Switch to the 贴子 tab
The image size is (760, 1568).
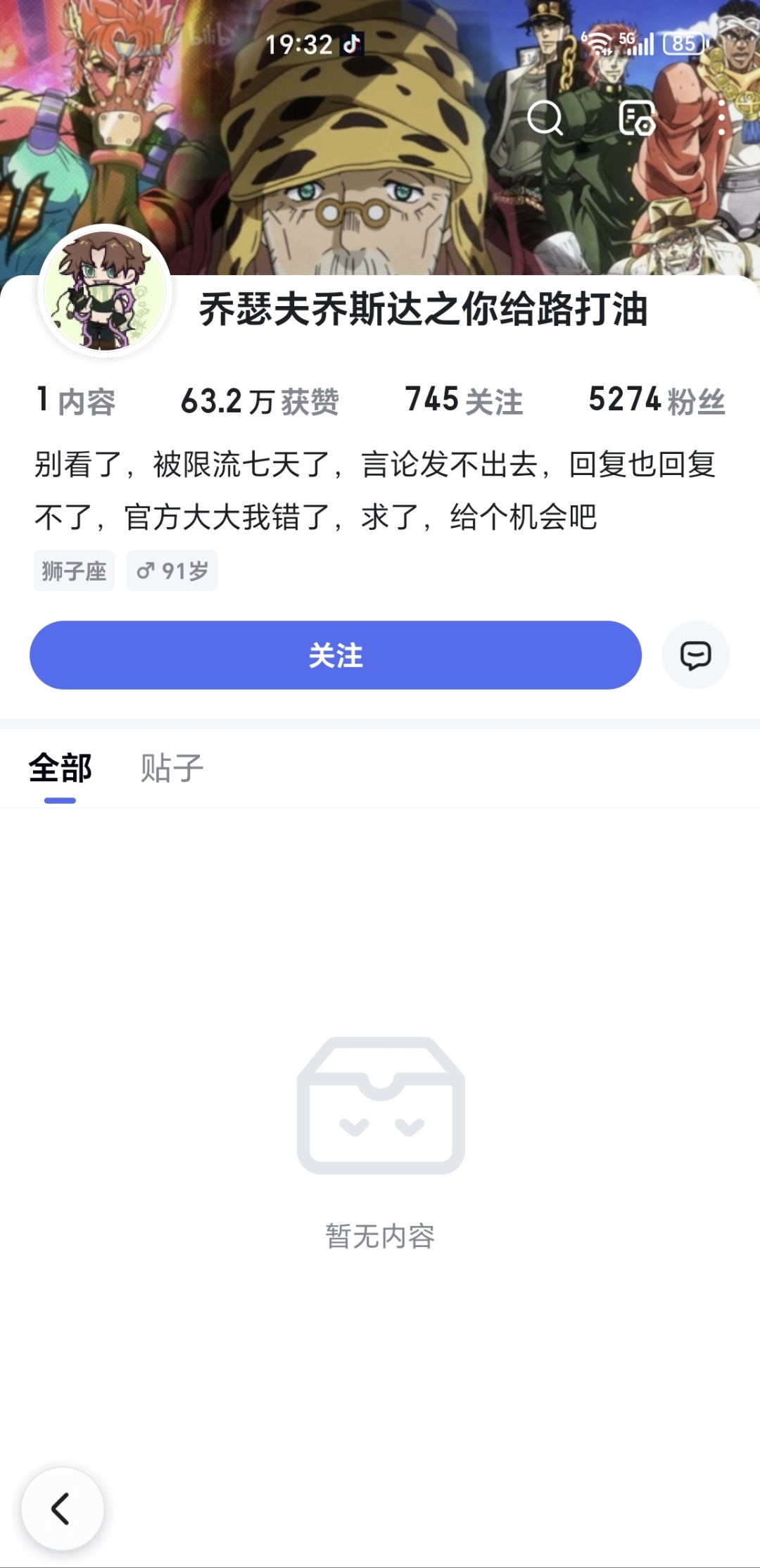[x=172, y=768]
